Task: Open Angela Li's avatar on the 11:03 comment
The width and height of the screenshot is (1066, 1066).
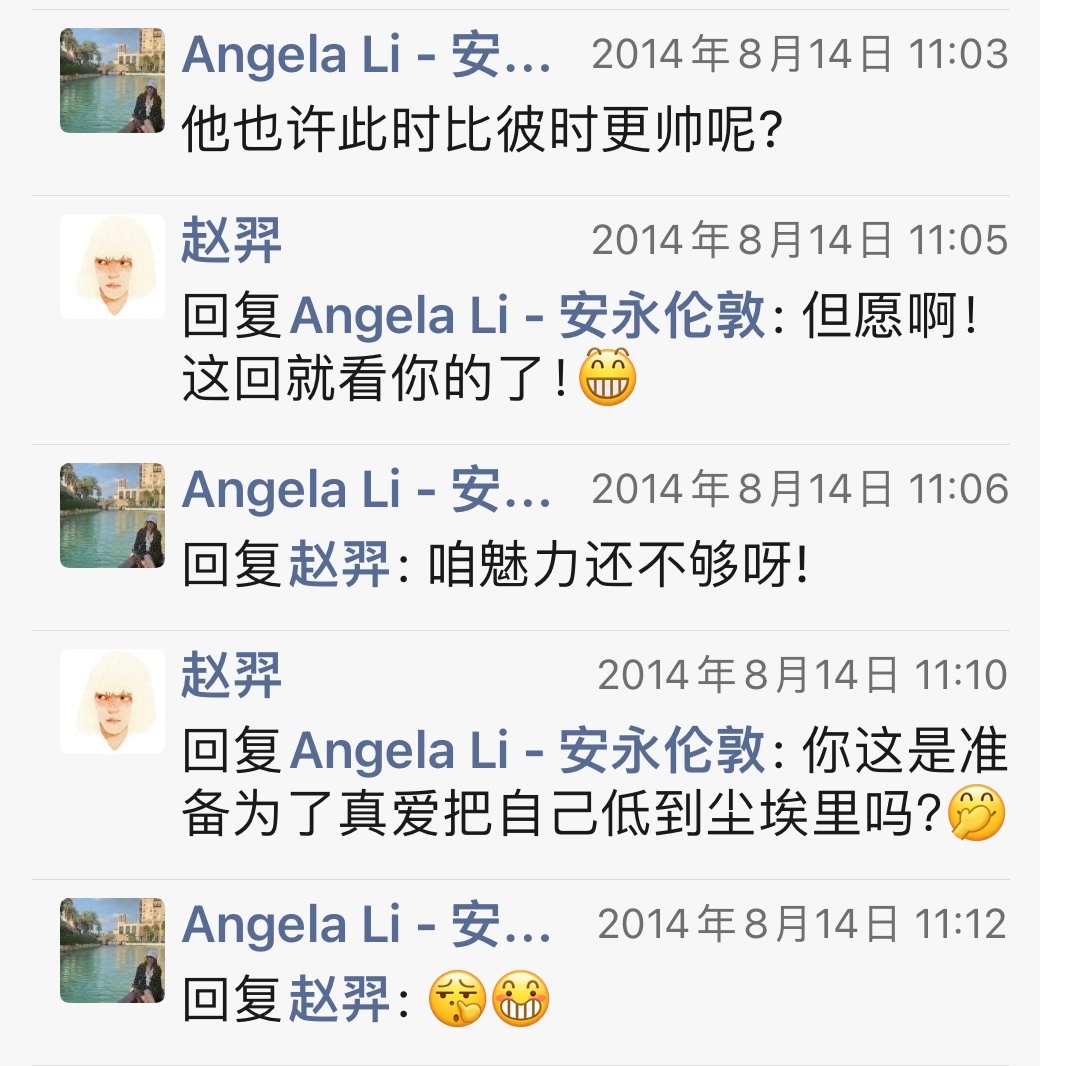Action: click(x=112, y=81)
